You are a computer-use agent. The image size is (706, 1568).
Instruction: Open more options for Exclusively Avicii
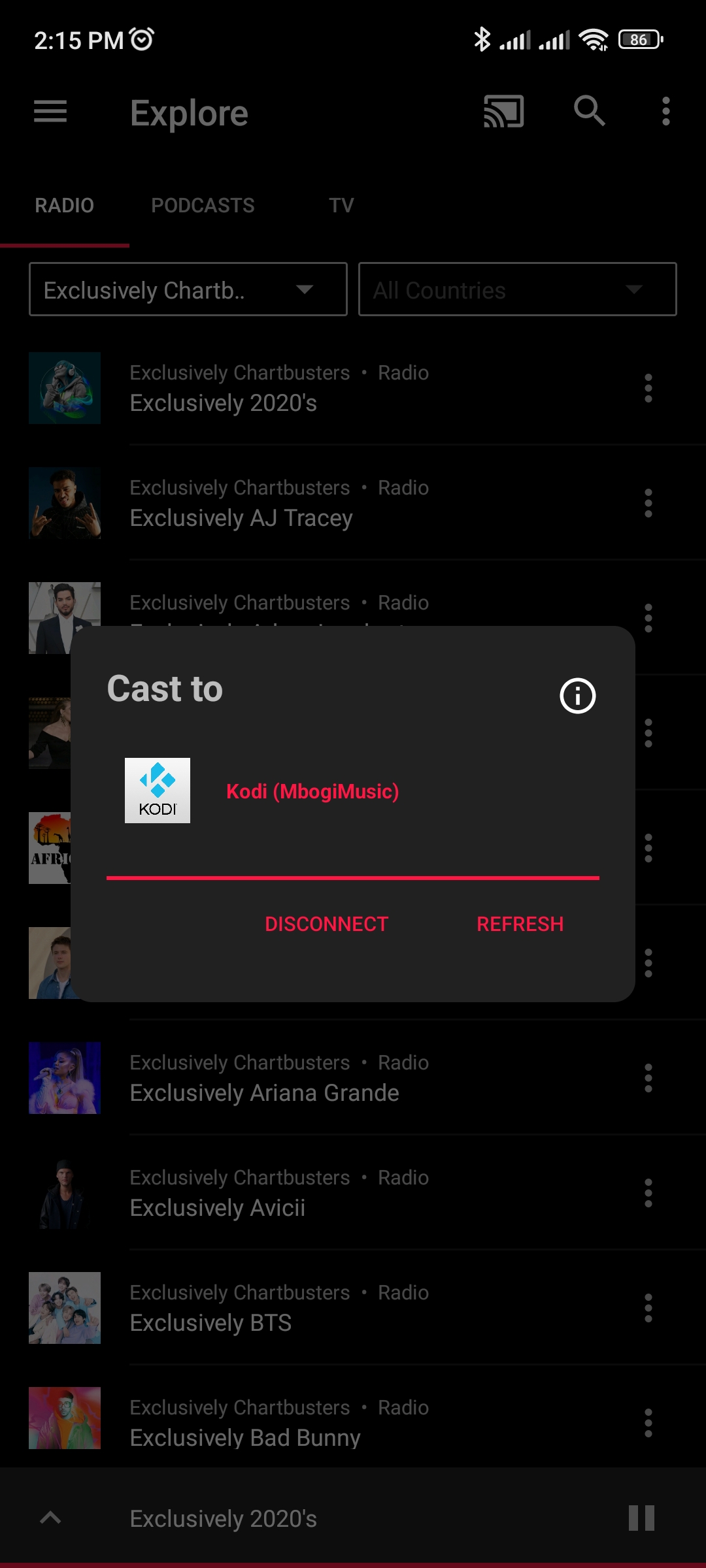(x=648, y=1193)
